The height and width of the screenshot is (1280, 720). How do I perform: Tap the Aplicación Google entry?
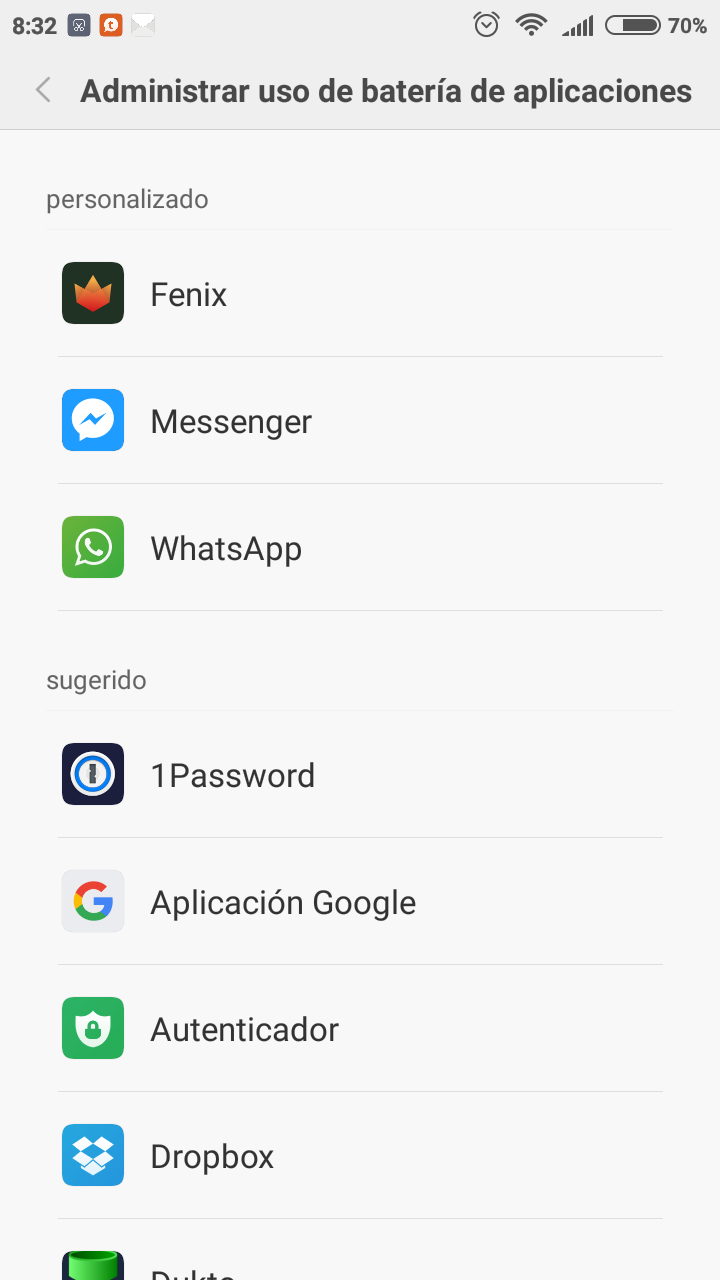360,901
